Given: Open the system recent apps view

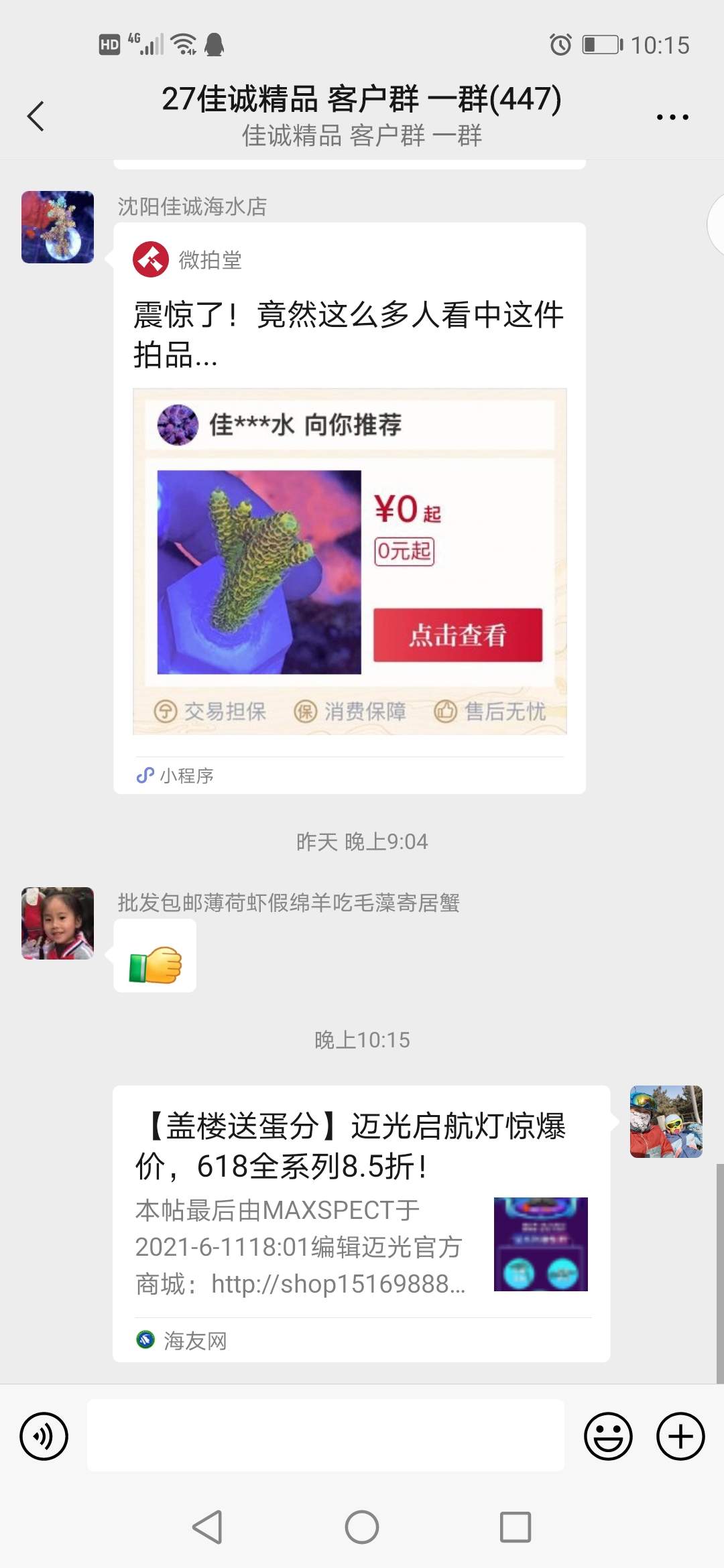Looking at the screenshot, I should point(516,1527).
